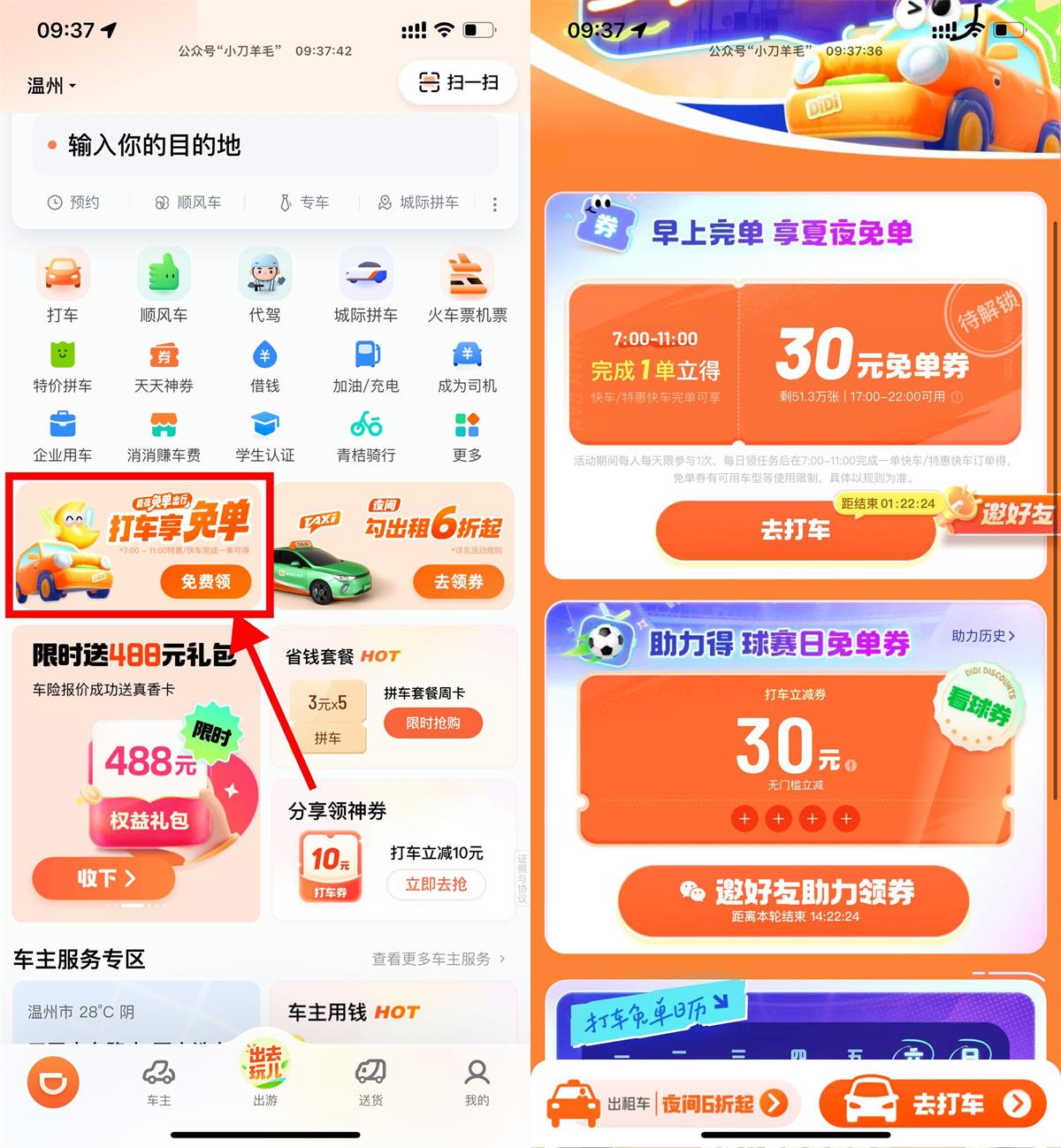Select the 打车 ride-hailing icon
This screenshot has width=1061, height=1148.
[x=62, y=283]
